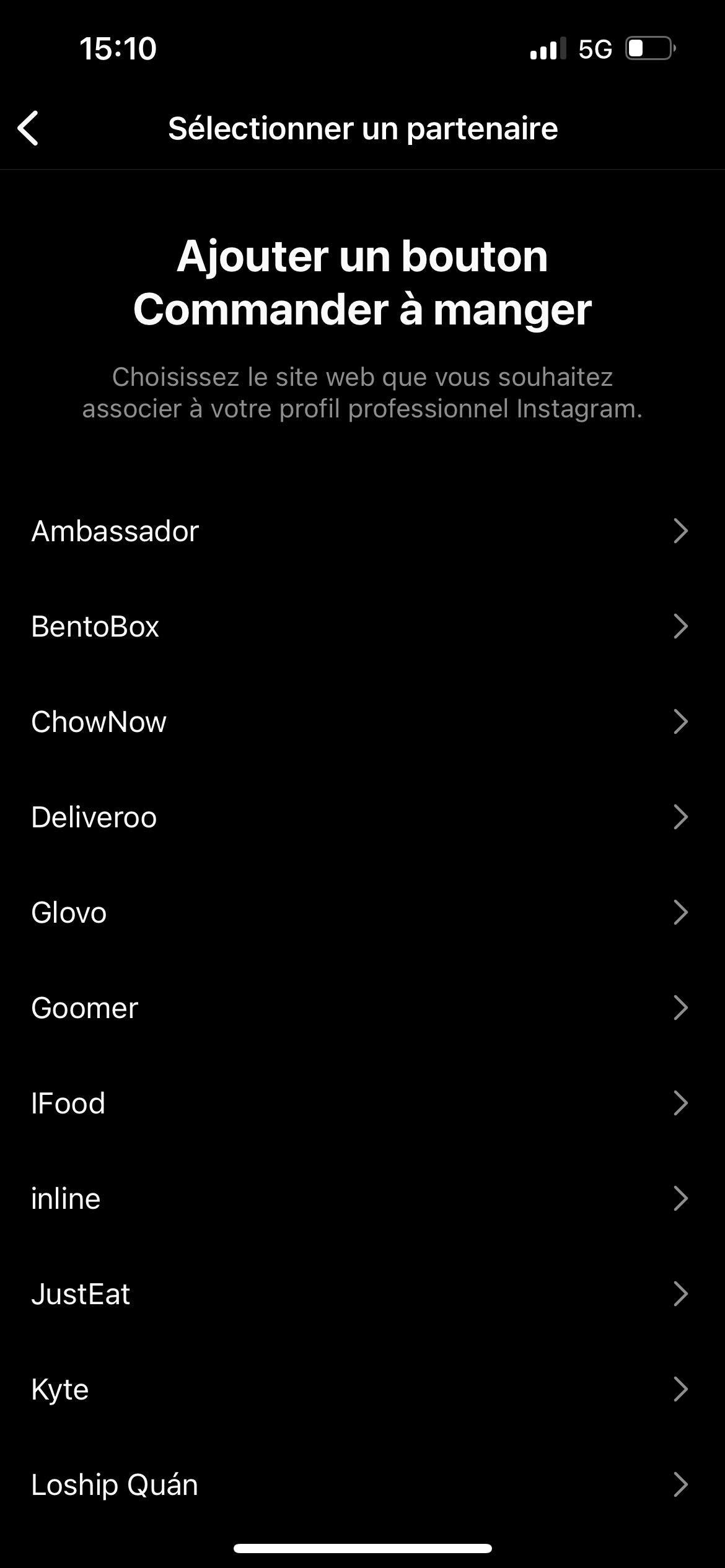
Task: Select Loship Quán from the list
Action: coord(115,1484)
